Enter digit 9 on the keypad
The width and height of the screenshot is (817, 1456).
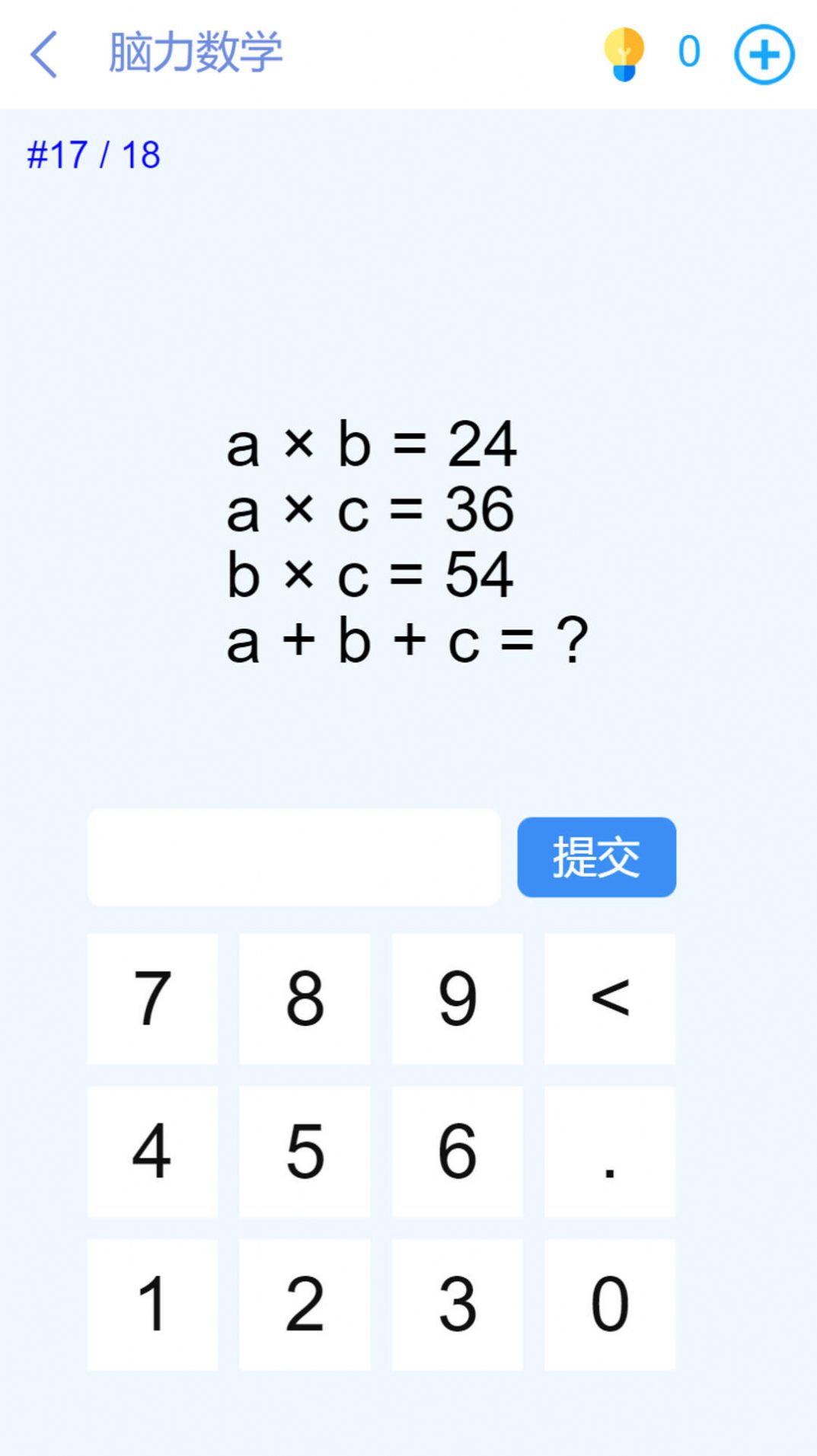coord(457,999)
